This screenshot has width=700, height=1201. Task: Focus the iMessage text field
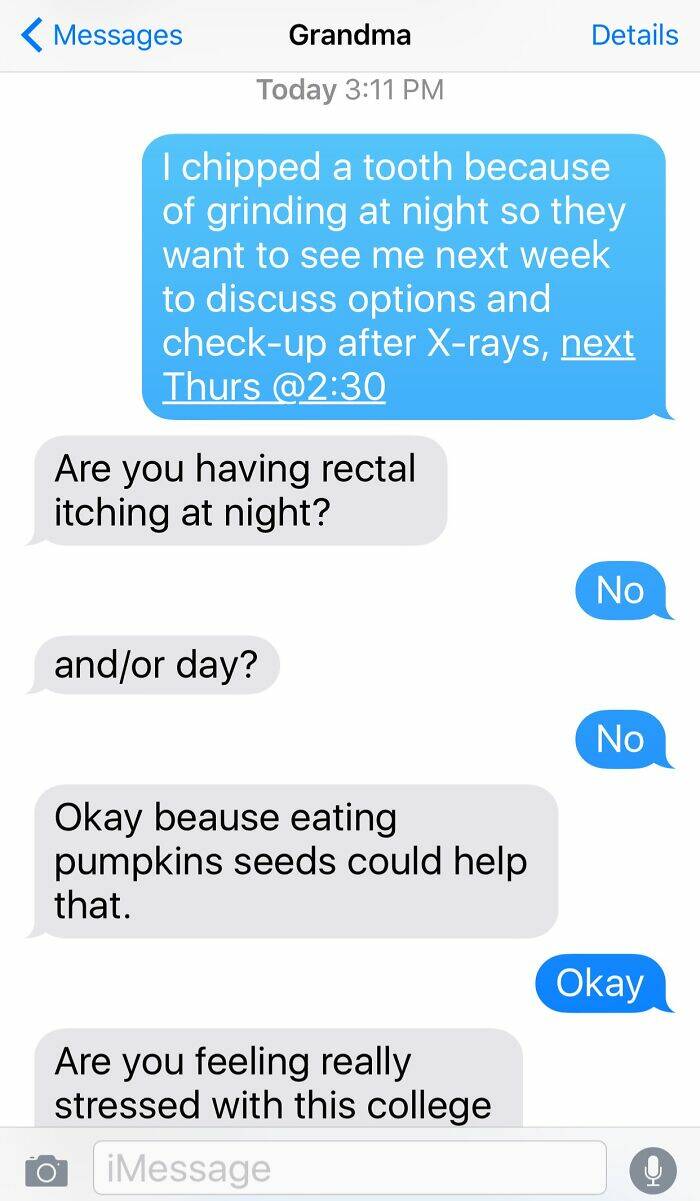(x=350, y=1168)
